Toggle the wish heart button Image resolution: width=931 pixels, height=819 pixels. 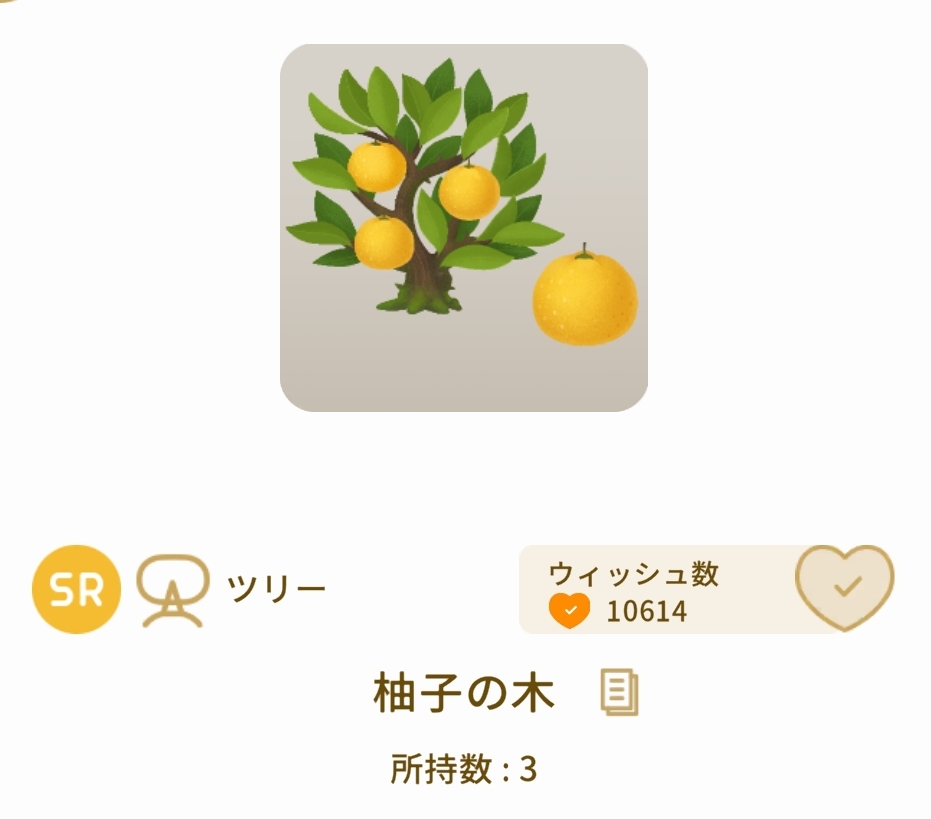pos(845,587)
